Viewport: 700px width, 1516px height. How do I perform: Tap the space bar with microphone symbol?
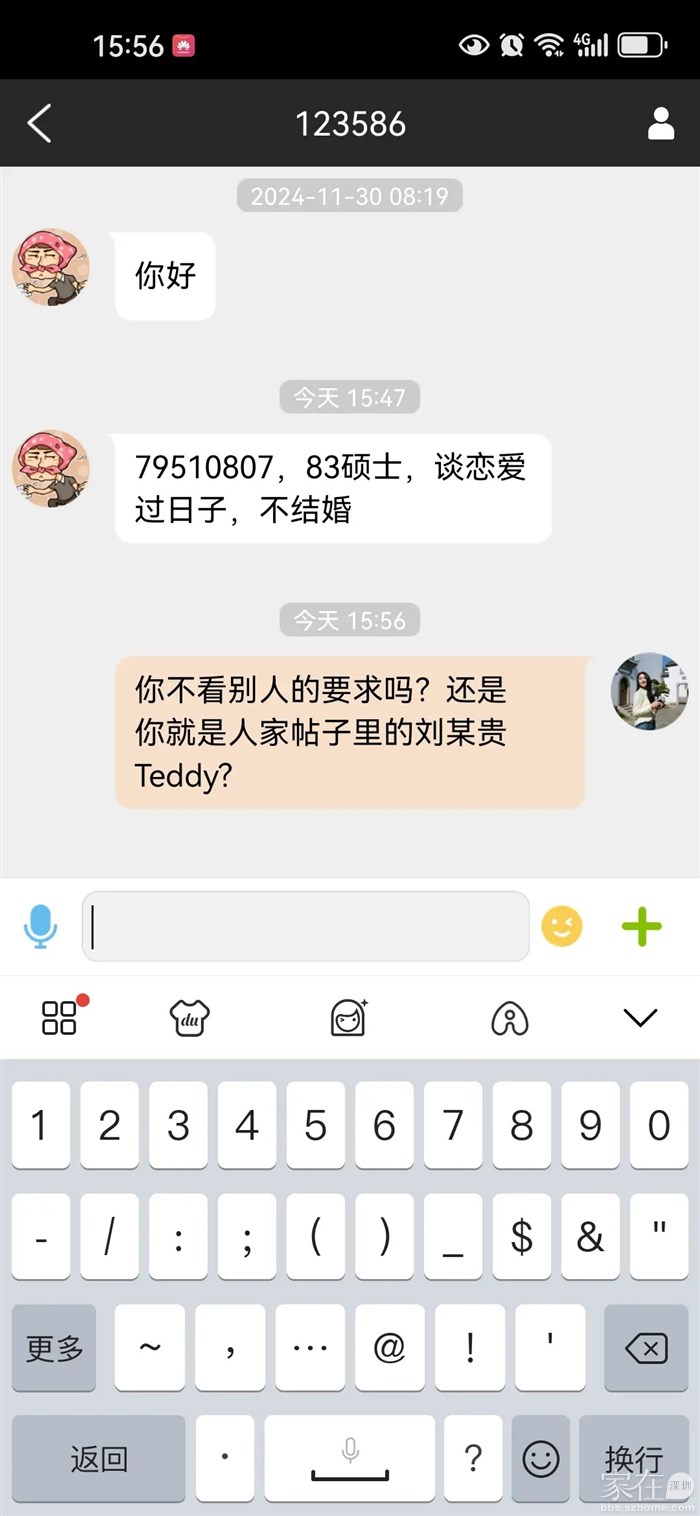click(x=350, y=1459)
